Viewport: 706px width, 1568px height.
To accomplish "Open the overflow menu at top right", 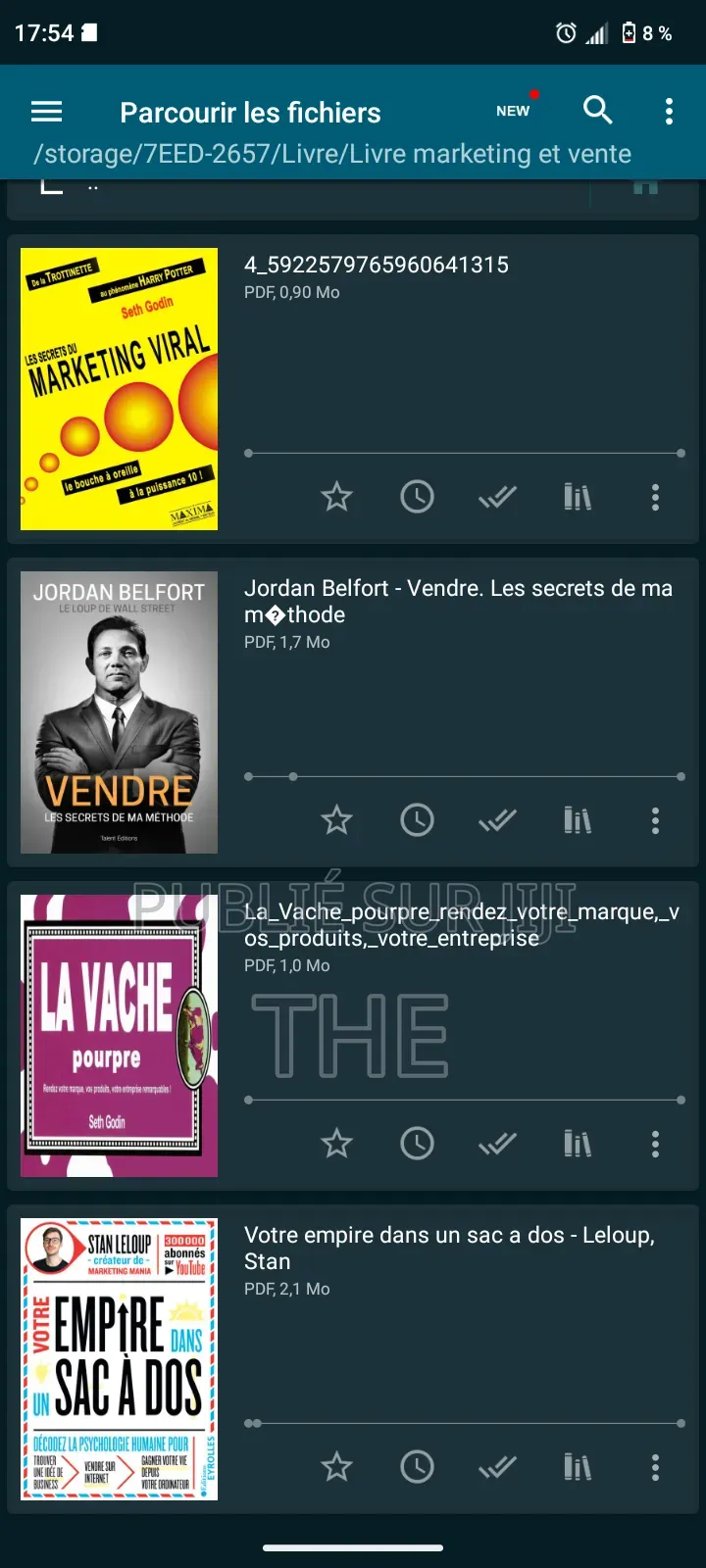I will [669, 111].
